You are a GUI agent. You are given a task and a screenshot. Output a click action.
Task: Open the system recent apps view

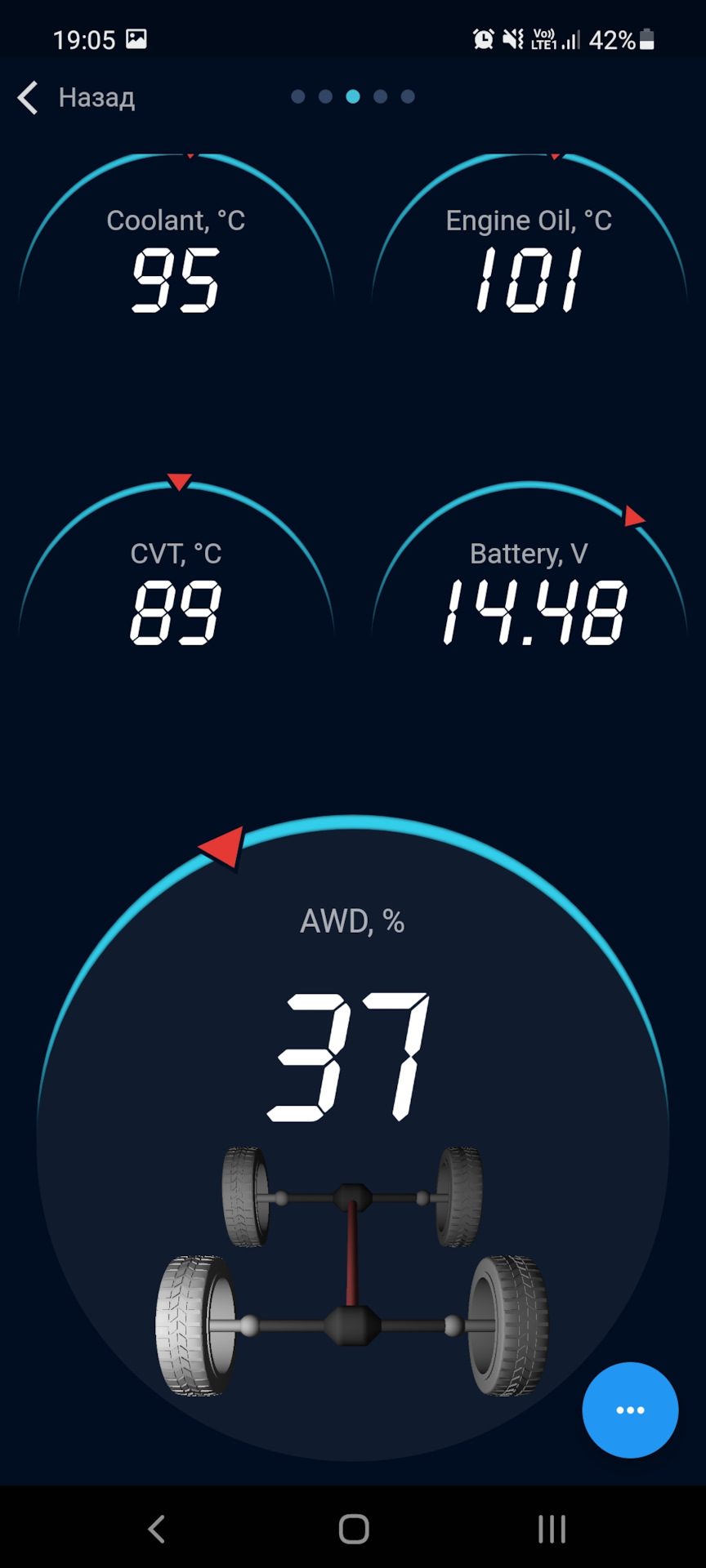point(552,1529)
